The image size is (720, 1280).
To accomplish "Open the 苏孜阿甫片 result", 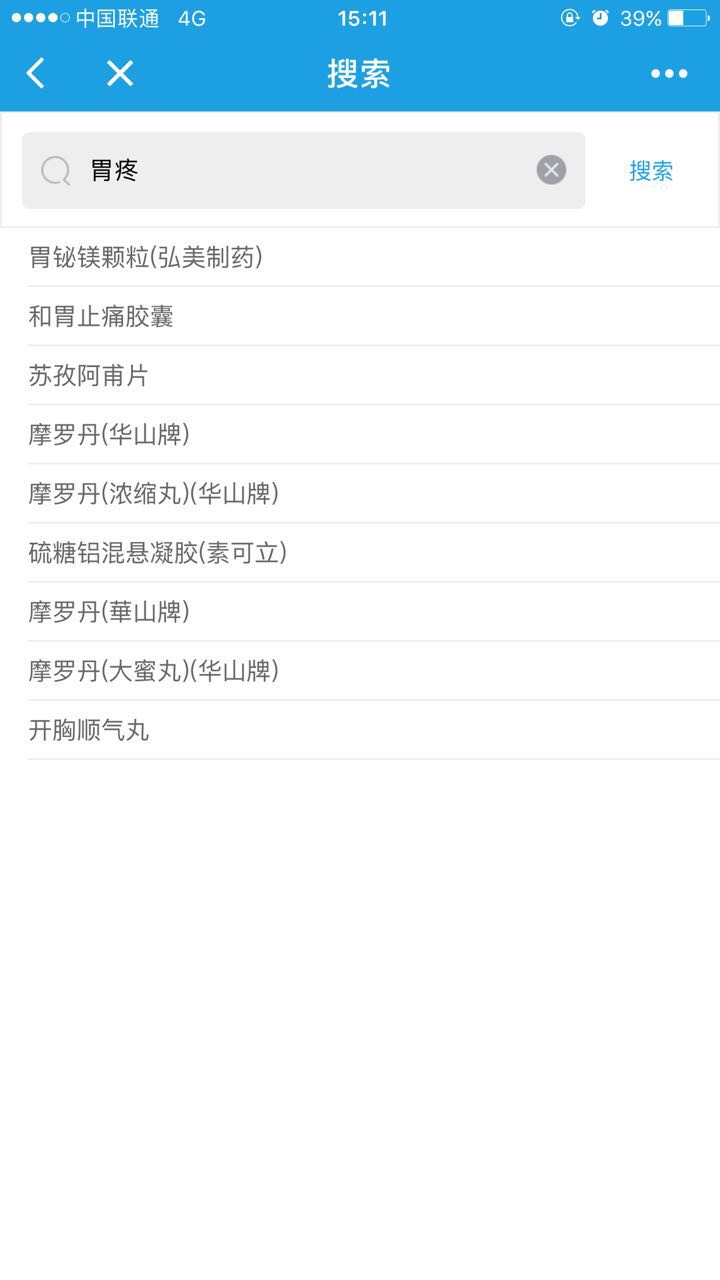I will pyautogui.click(x=88, y=376).
